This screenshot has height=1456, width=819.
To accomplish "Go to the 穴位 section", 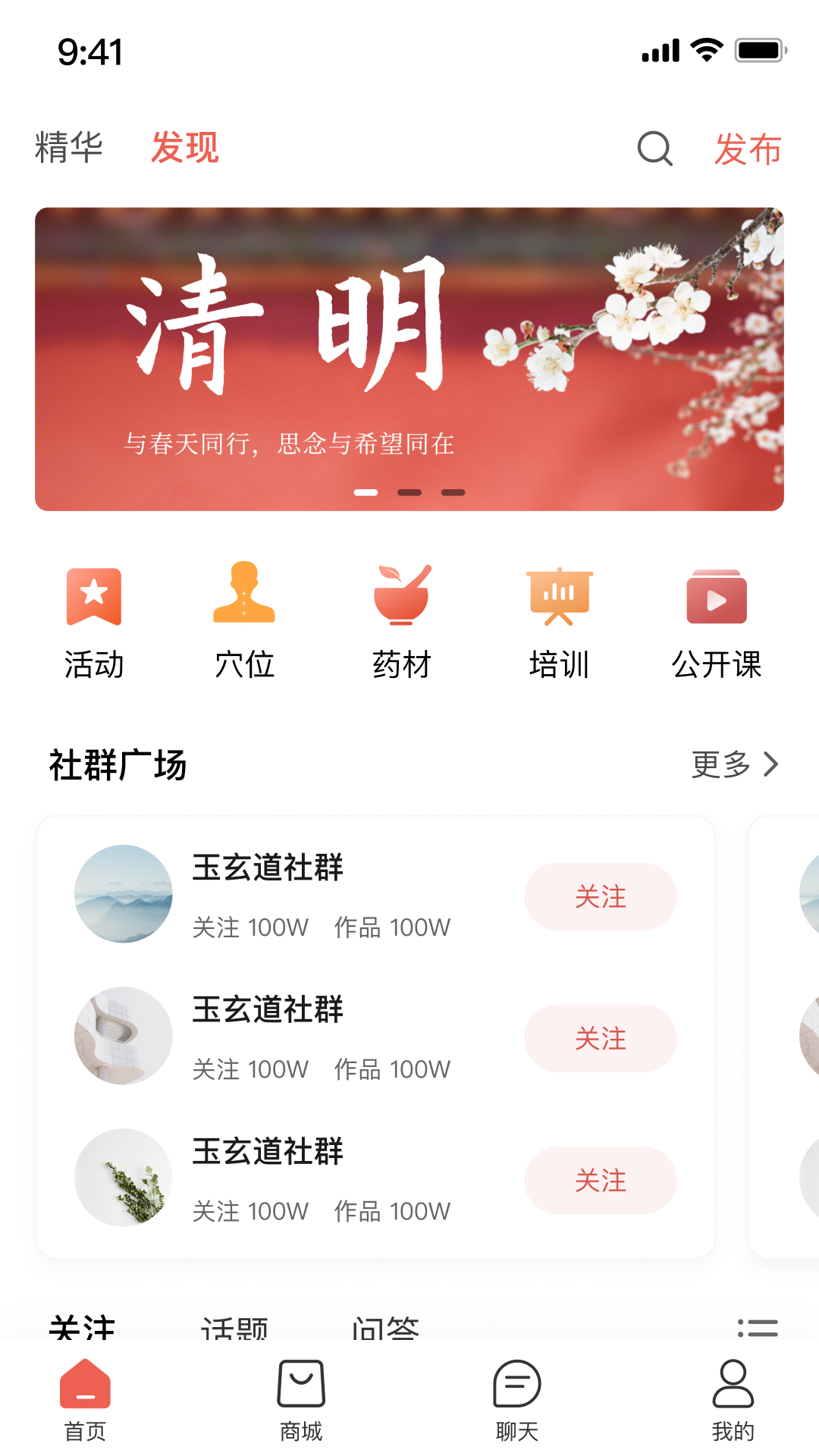I will (244, 621).
